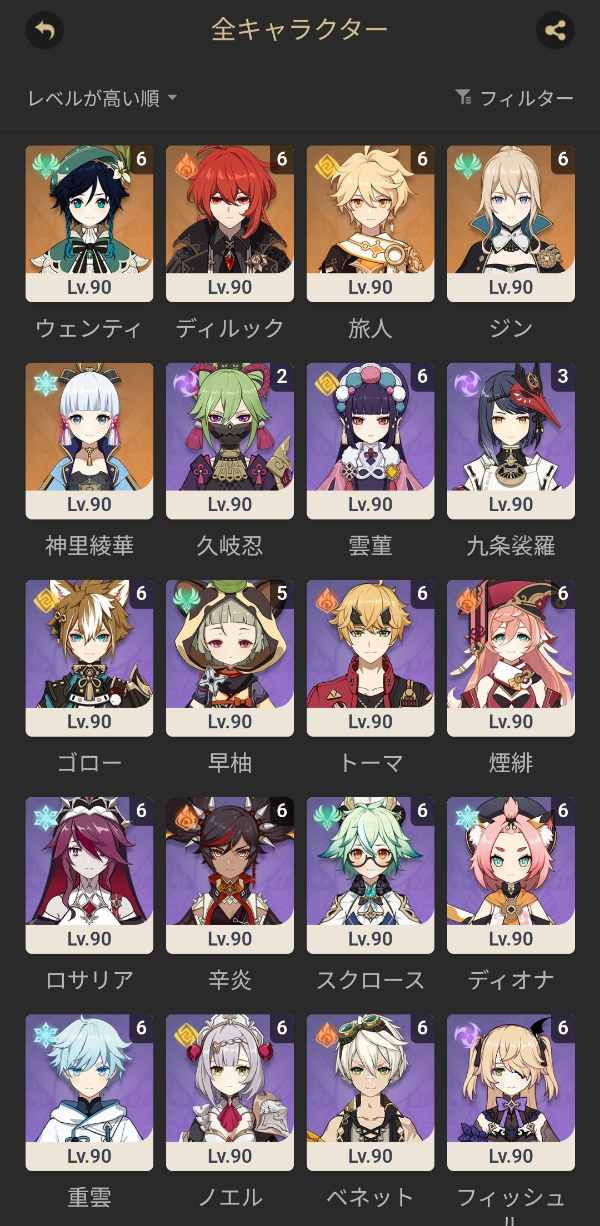Open the フィルター filter options
The image size is (600, 1226).
(514, 98)
